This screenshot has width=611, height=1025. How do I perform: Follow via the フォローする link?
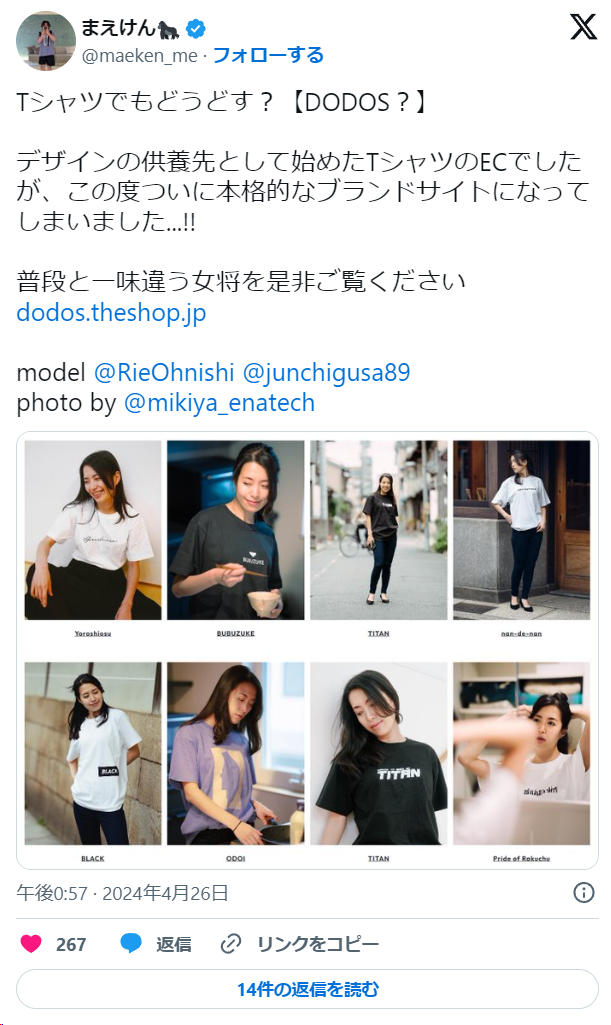[268, 55]
